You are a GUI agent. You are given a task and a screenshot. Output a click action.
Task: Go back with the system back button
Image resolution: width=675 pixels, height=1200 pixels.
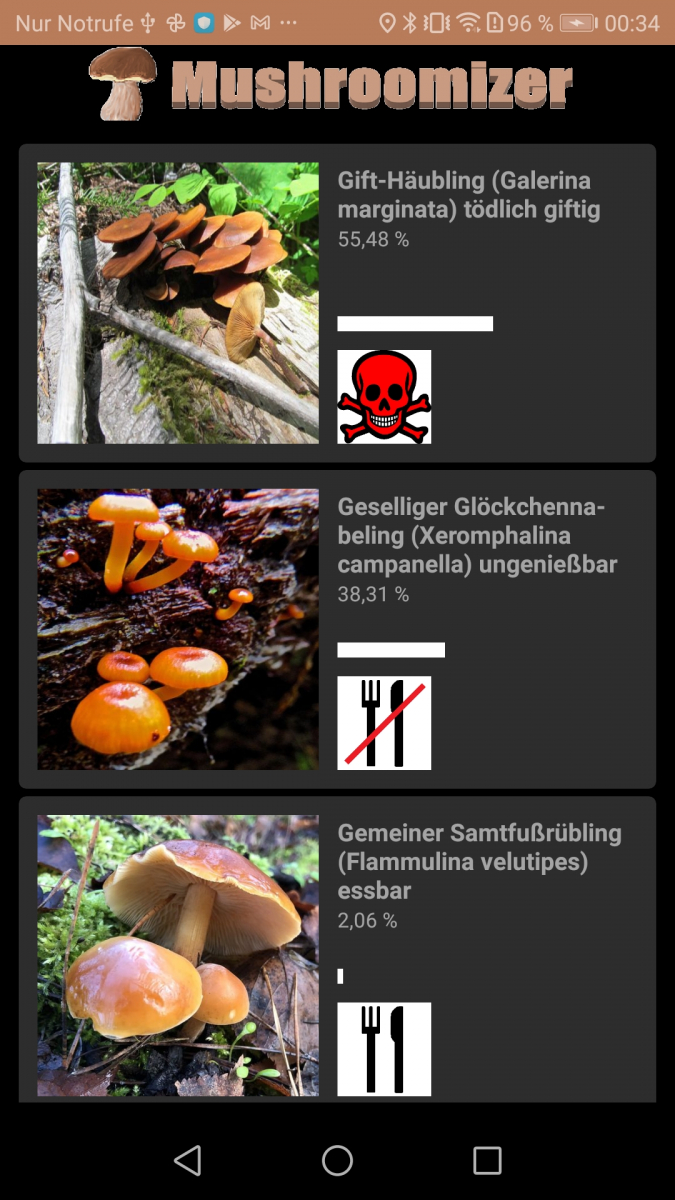point(187,1160)
